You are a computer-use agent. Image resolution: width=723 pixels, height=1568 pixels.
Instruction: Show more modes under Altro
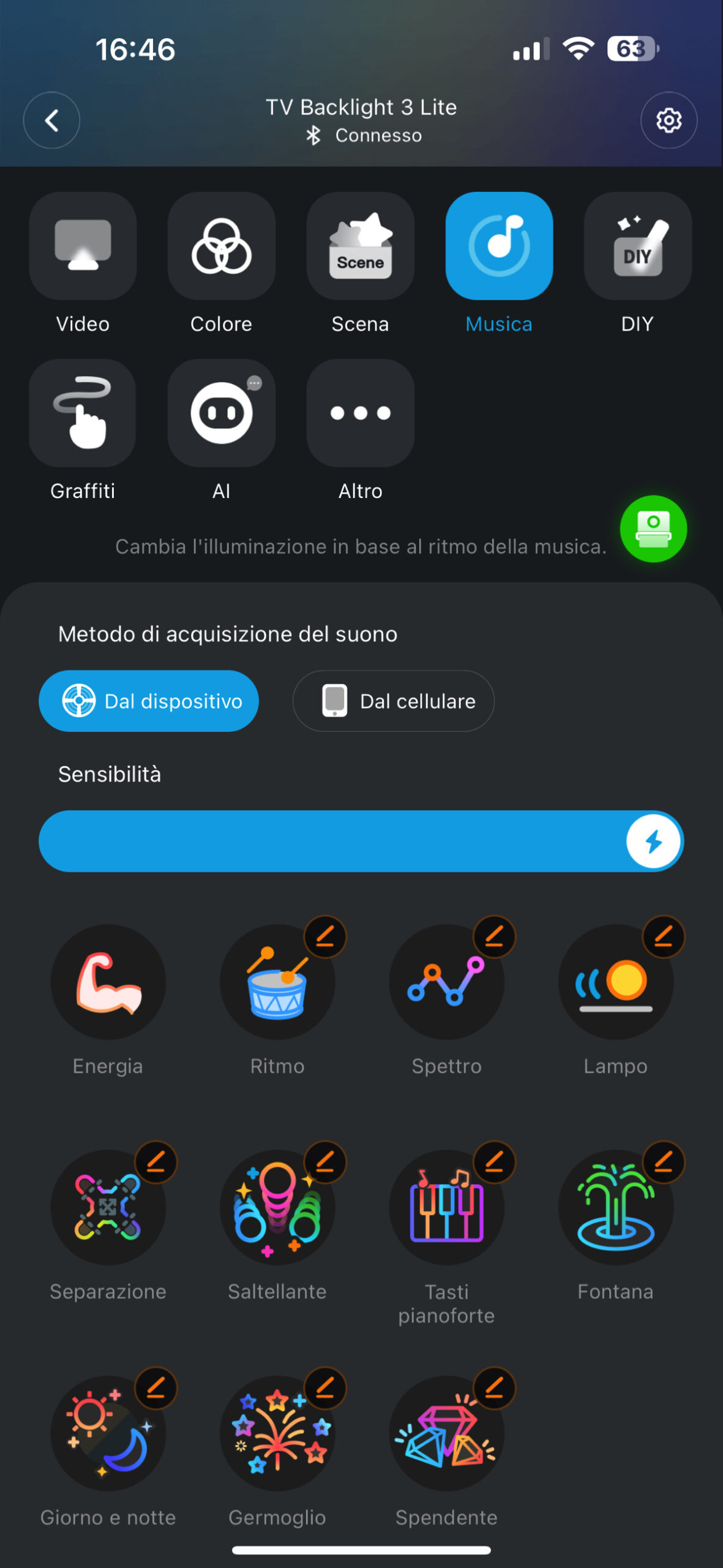click(x=360, y=413)
